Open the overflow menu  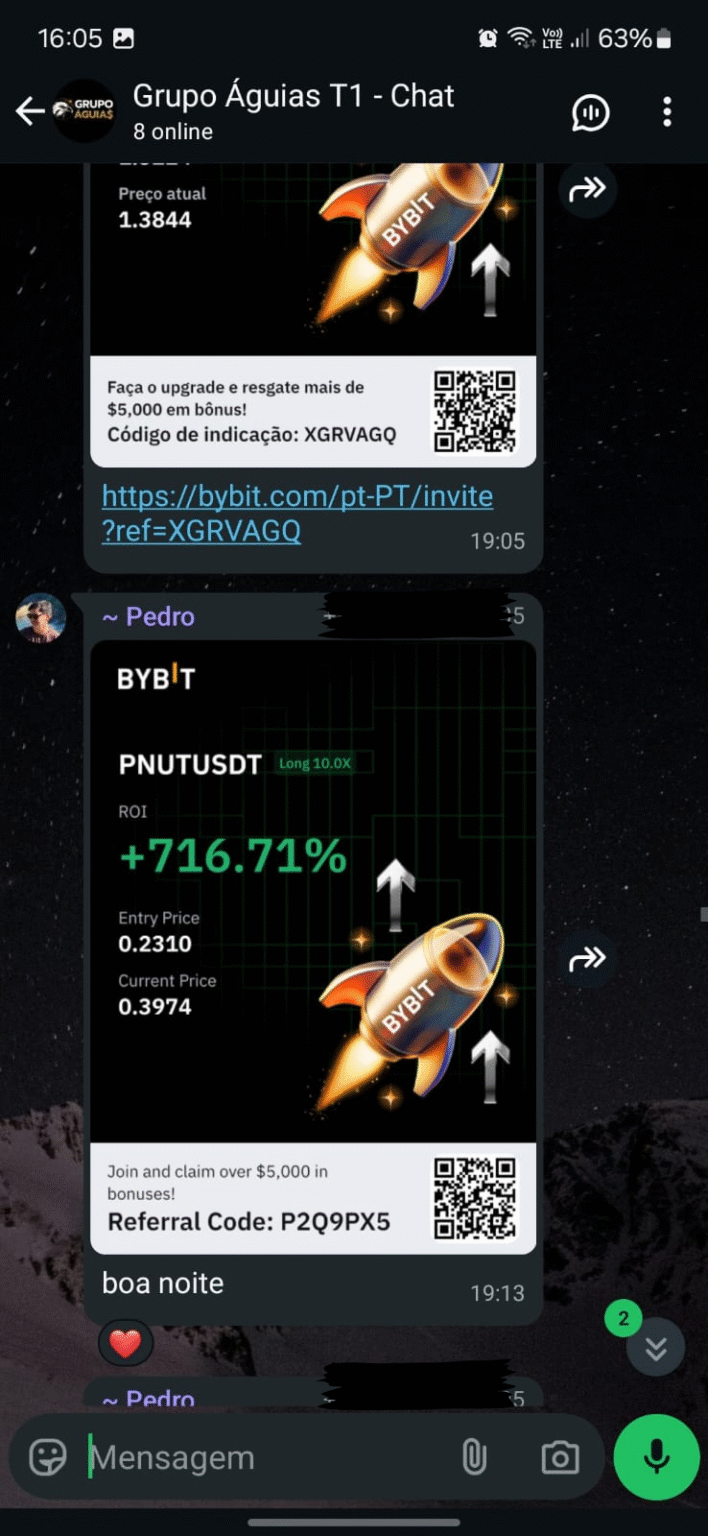[667, 112]
